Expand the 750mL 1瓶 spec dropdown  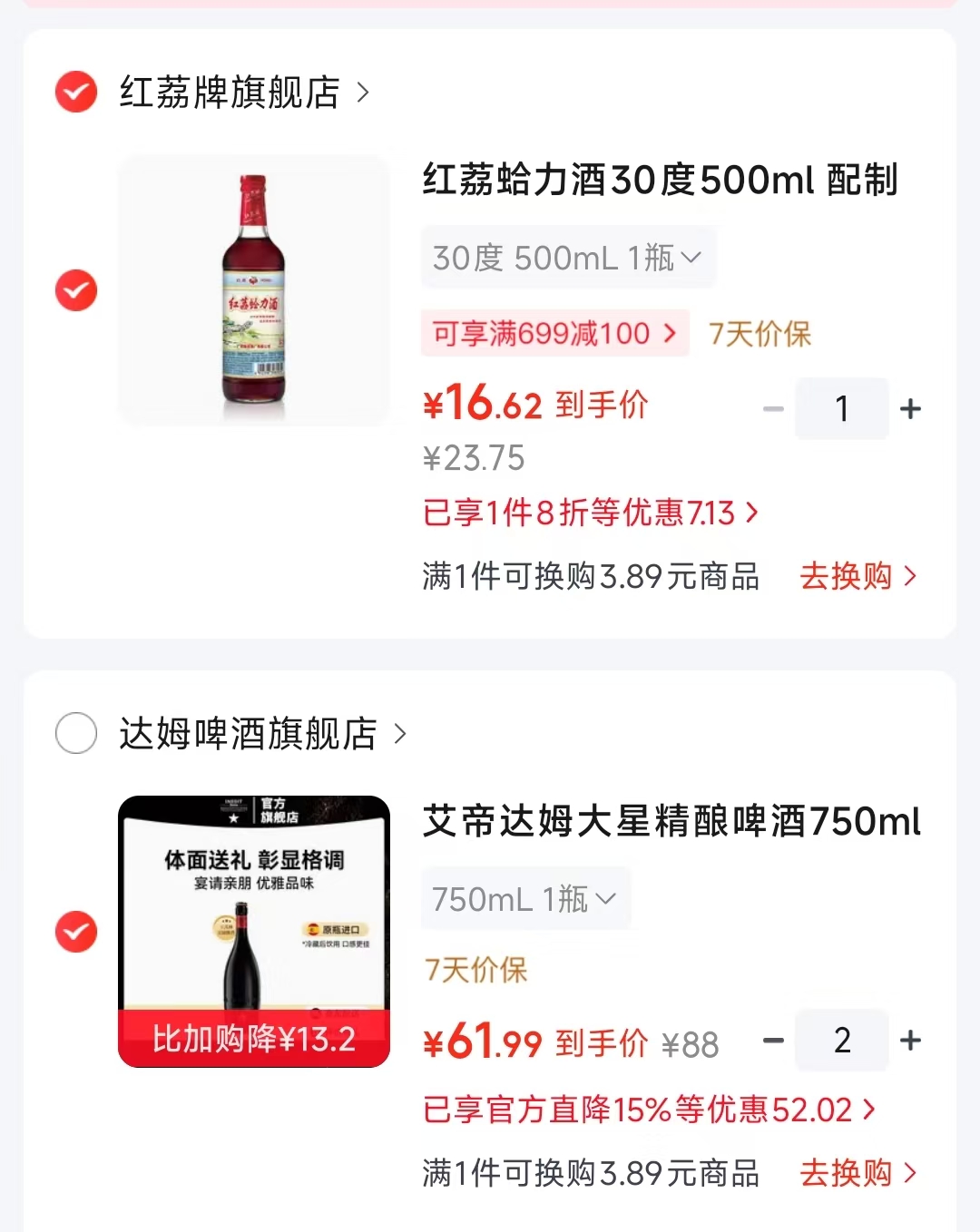(x=525, y=899)
